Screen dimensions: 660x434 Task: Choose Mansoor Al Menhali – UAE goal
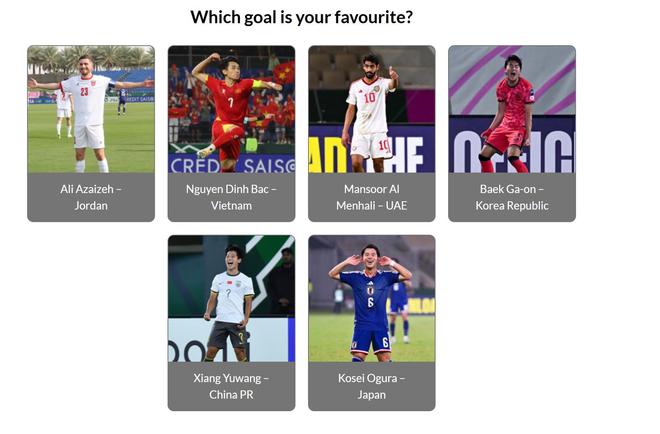(371, 133)
